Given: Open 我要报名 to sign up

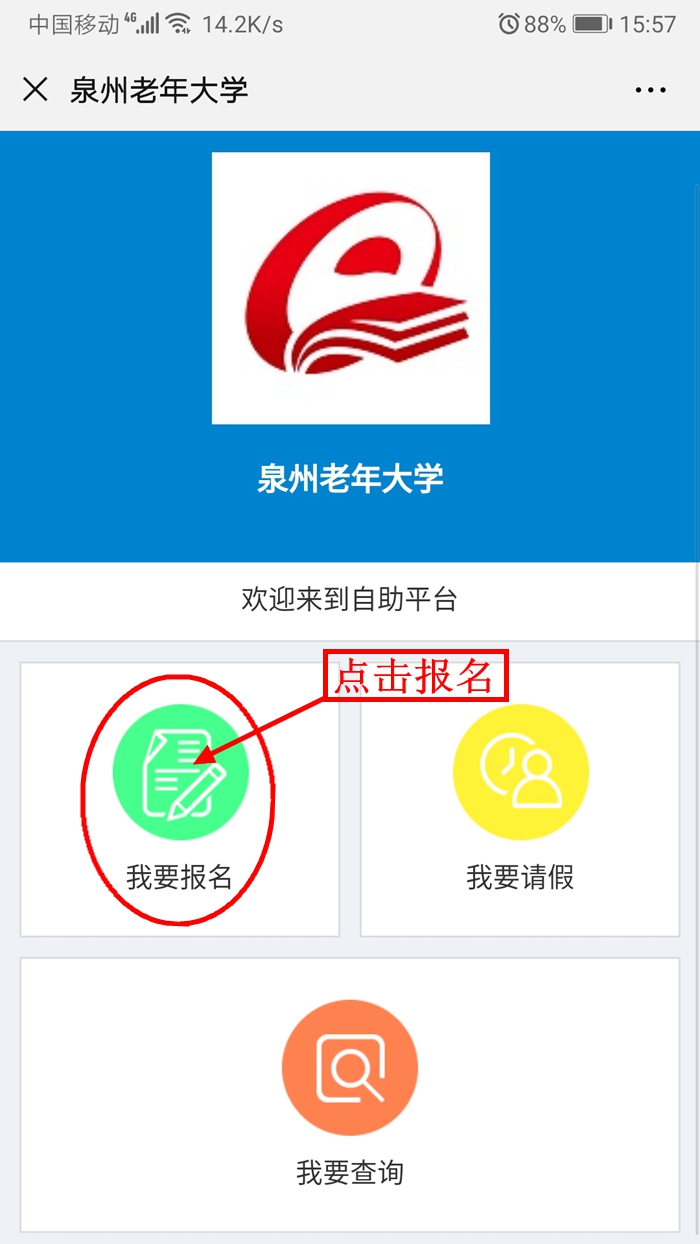Looking at the screenshot, I should click(180, 800).
